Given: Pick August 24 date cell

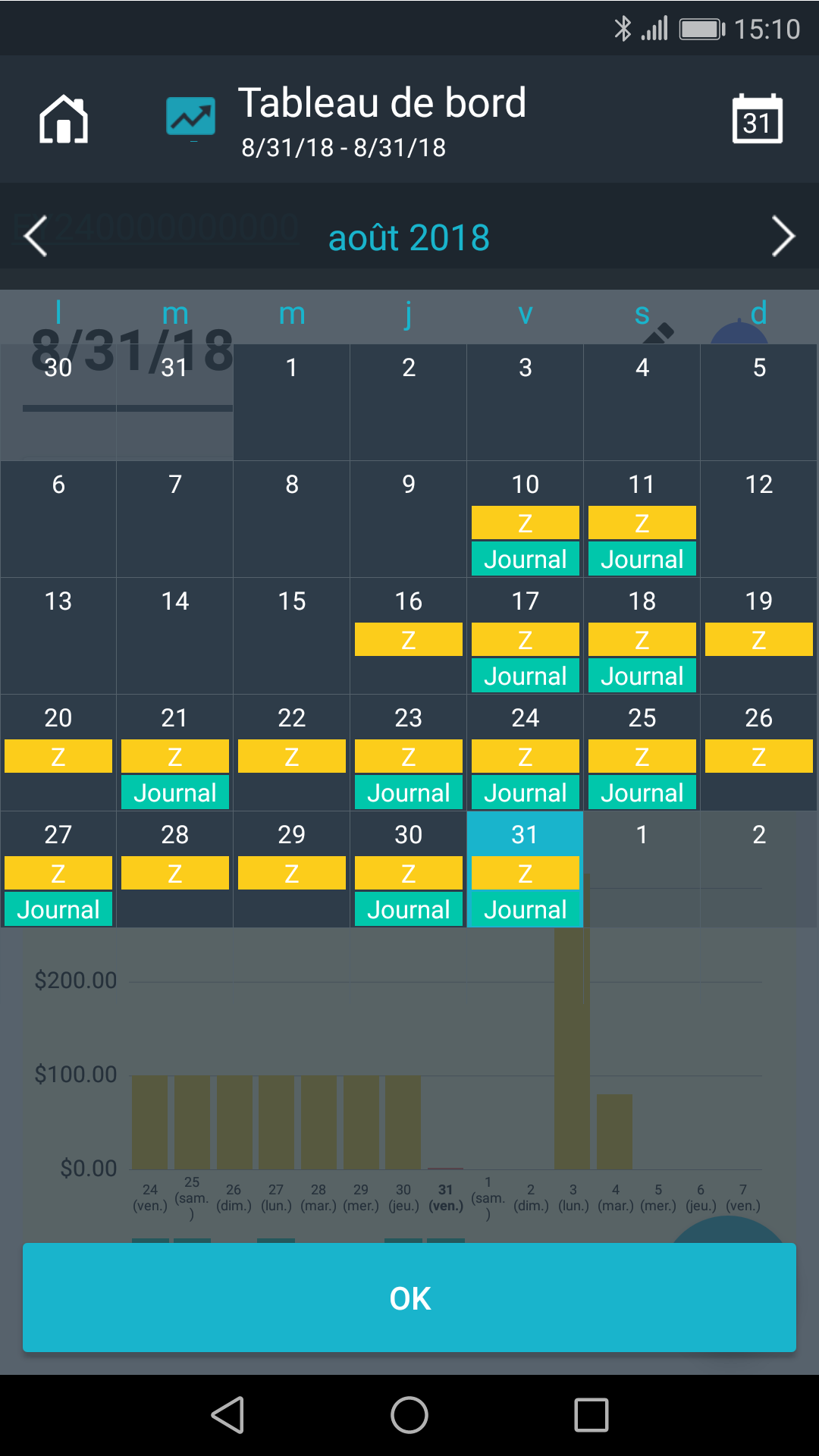Looking at the screenshot, I should tap(525, 753).
